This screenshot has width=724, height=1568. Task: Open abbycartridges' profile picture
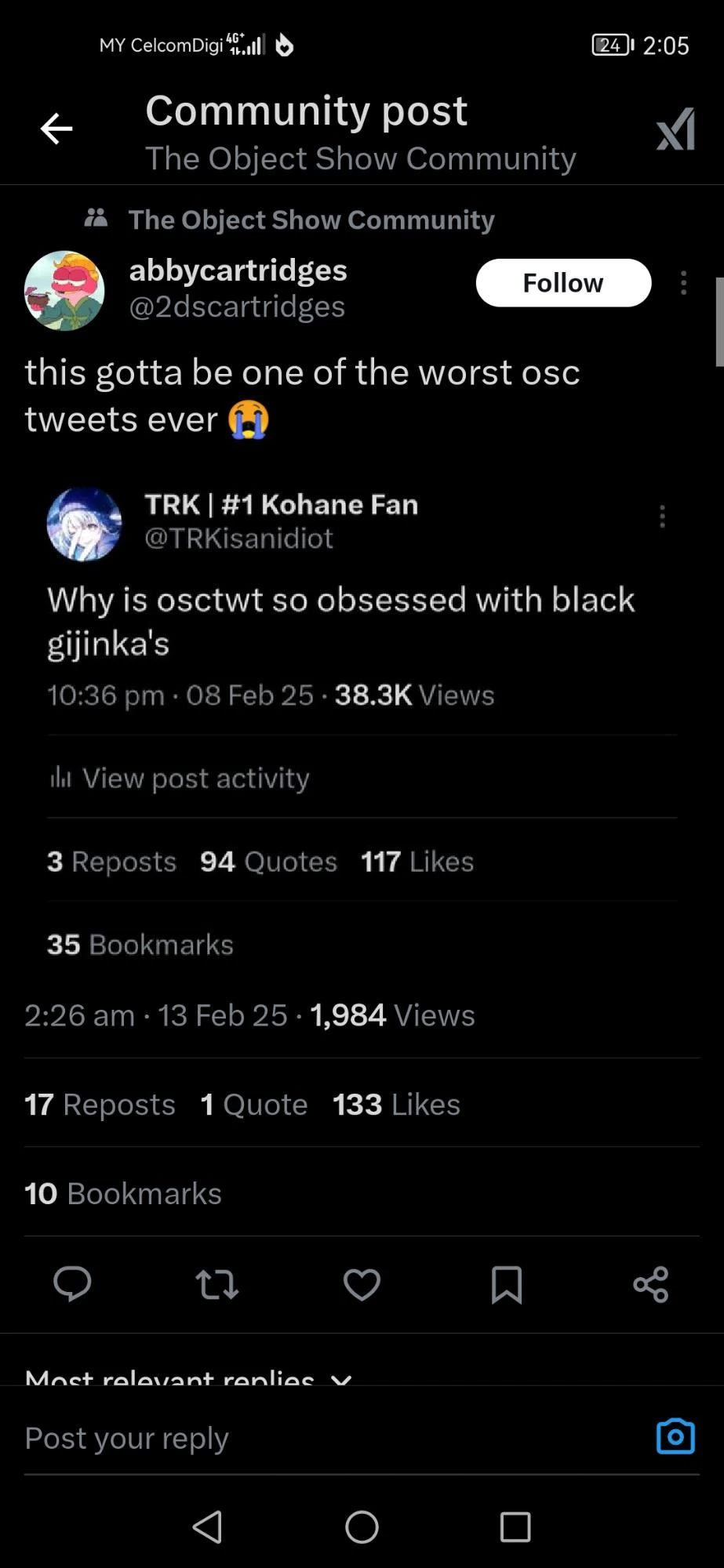[65, 290]
